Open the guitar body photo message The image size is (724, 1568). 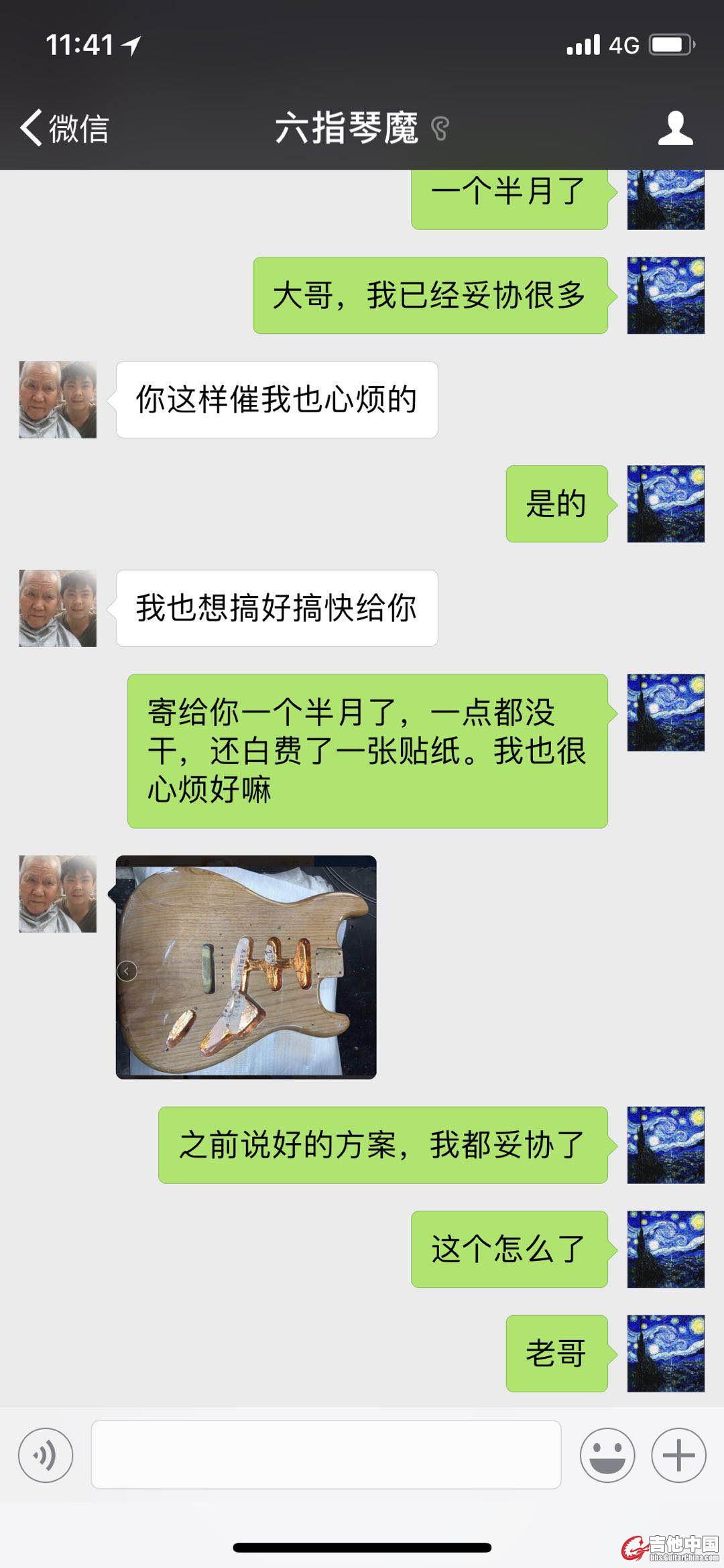tap(246, 967)
